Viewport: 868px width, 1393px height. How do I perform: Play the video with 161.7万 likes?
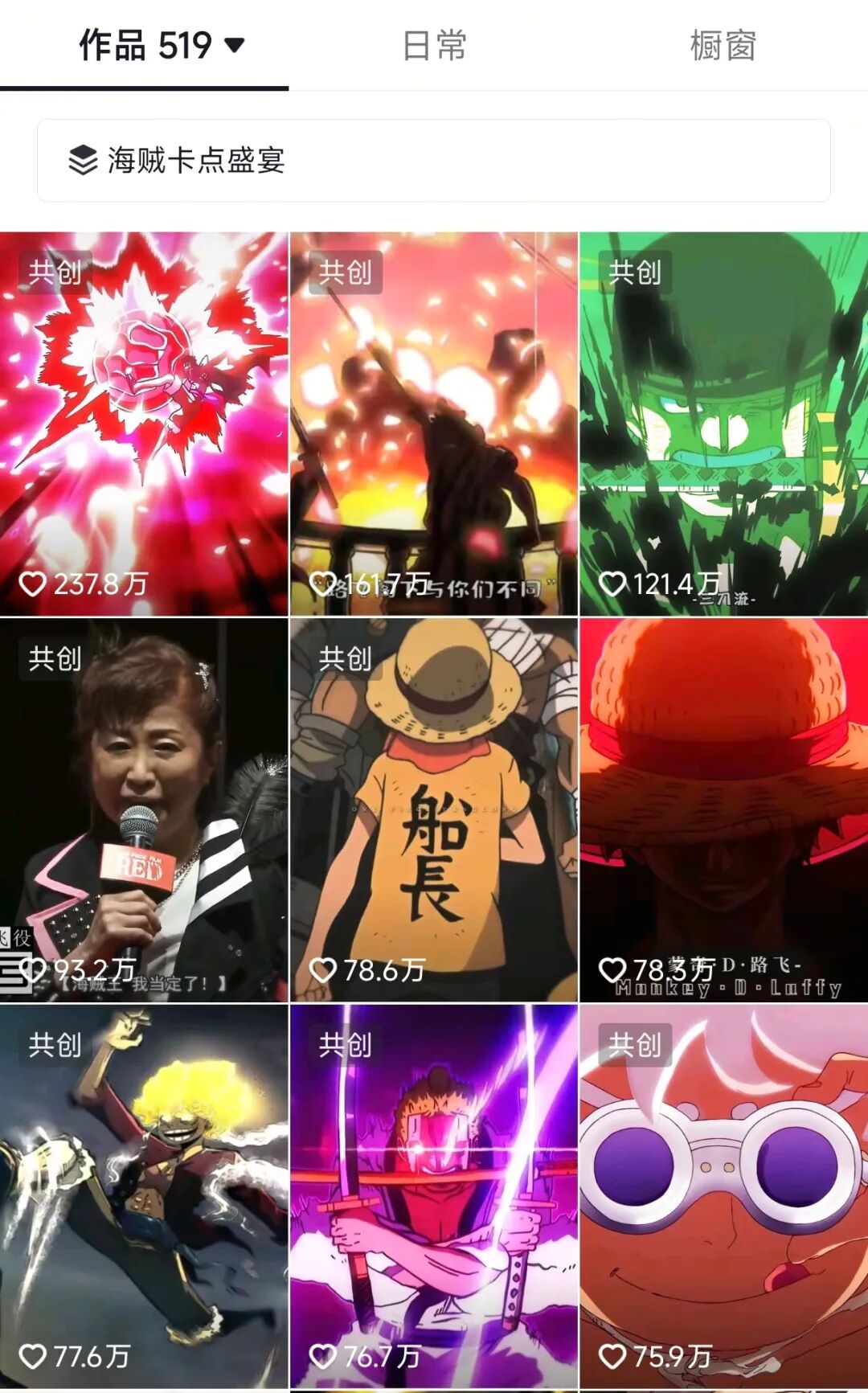tap(434, 424)
